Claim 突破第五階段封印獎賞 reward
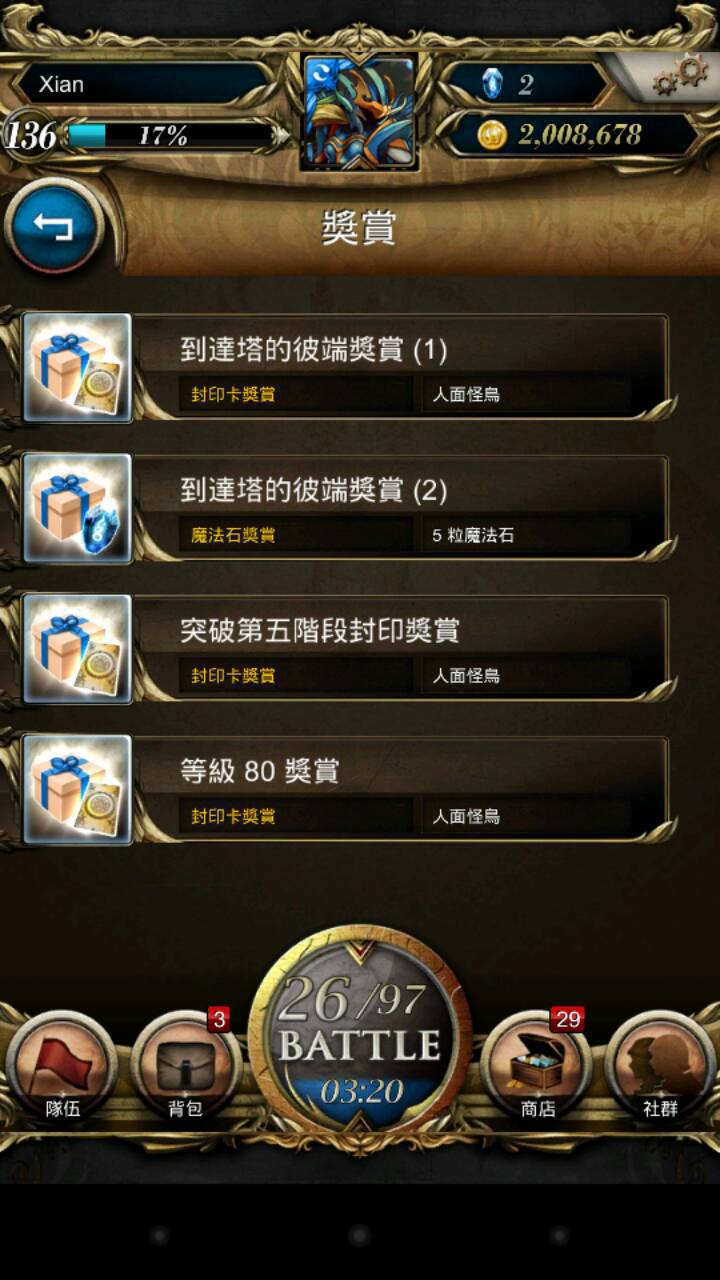Screen dimensions: 720x1280 click(x=345, y=649)
